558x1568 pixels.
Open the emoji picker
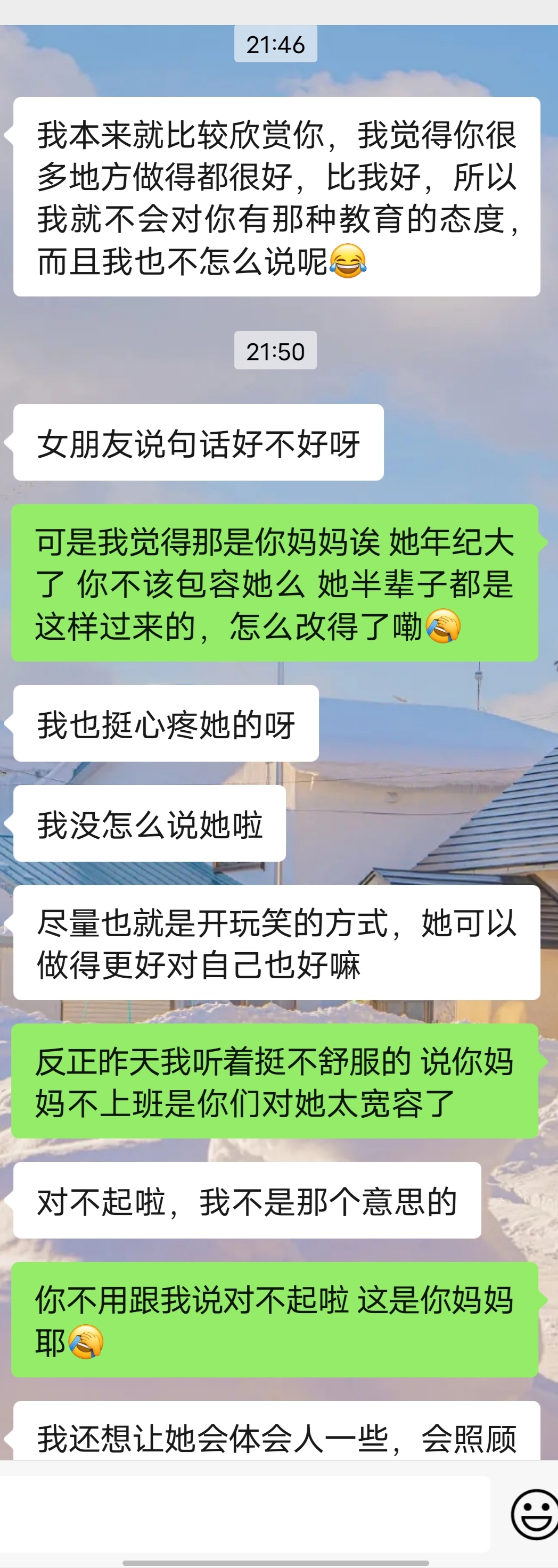pyautogui.click(x=534, y=1514)
